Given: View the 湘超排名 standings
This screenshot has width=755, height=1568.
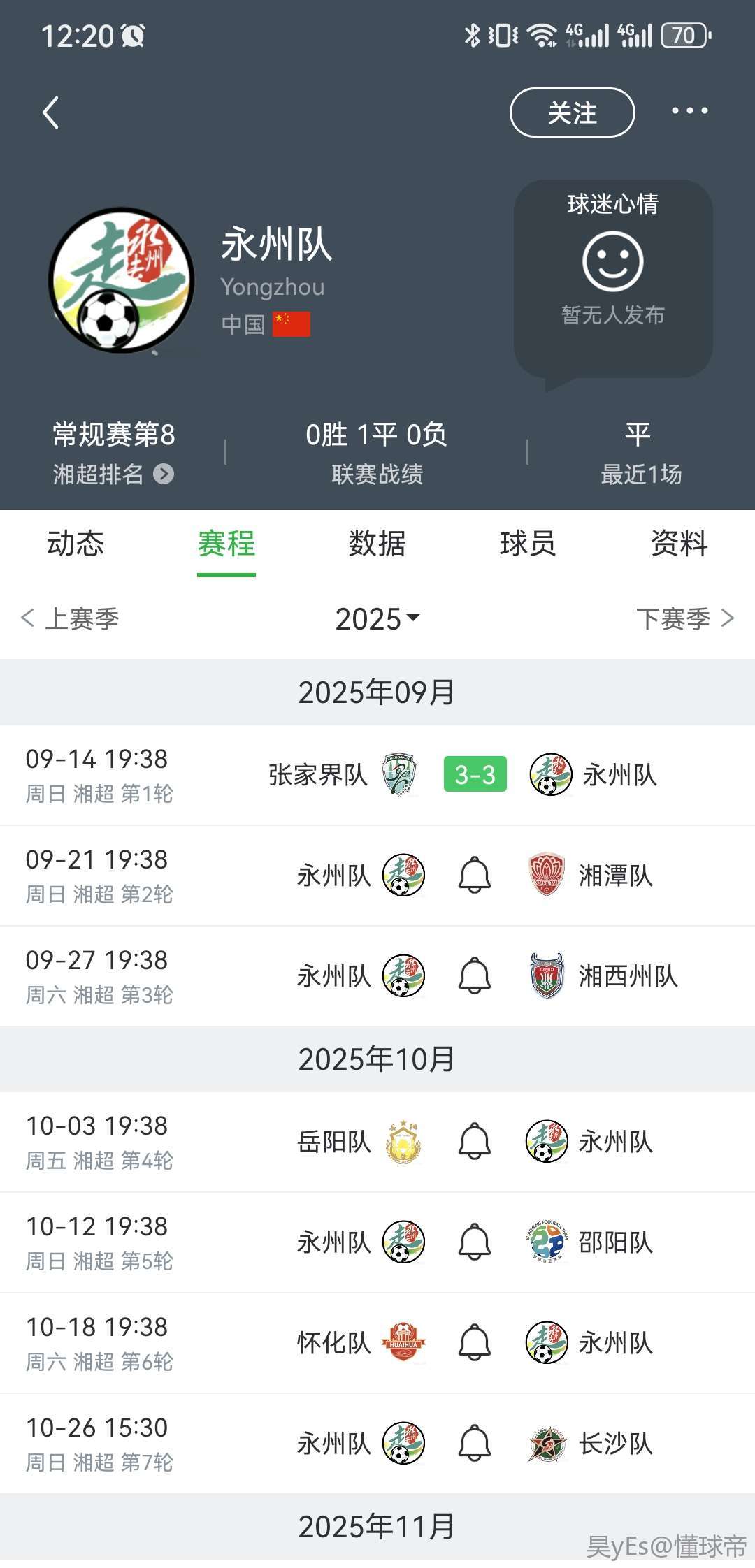Looking at the screenshot, I should [113, 474].
